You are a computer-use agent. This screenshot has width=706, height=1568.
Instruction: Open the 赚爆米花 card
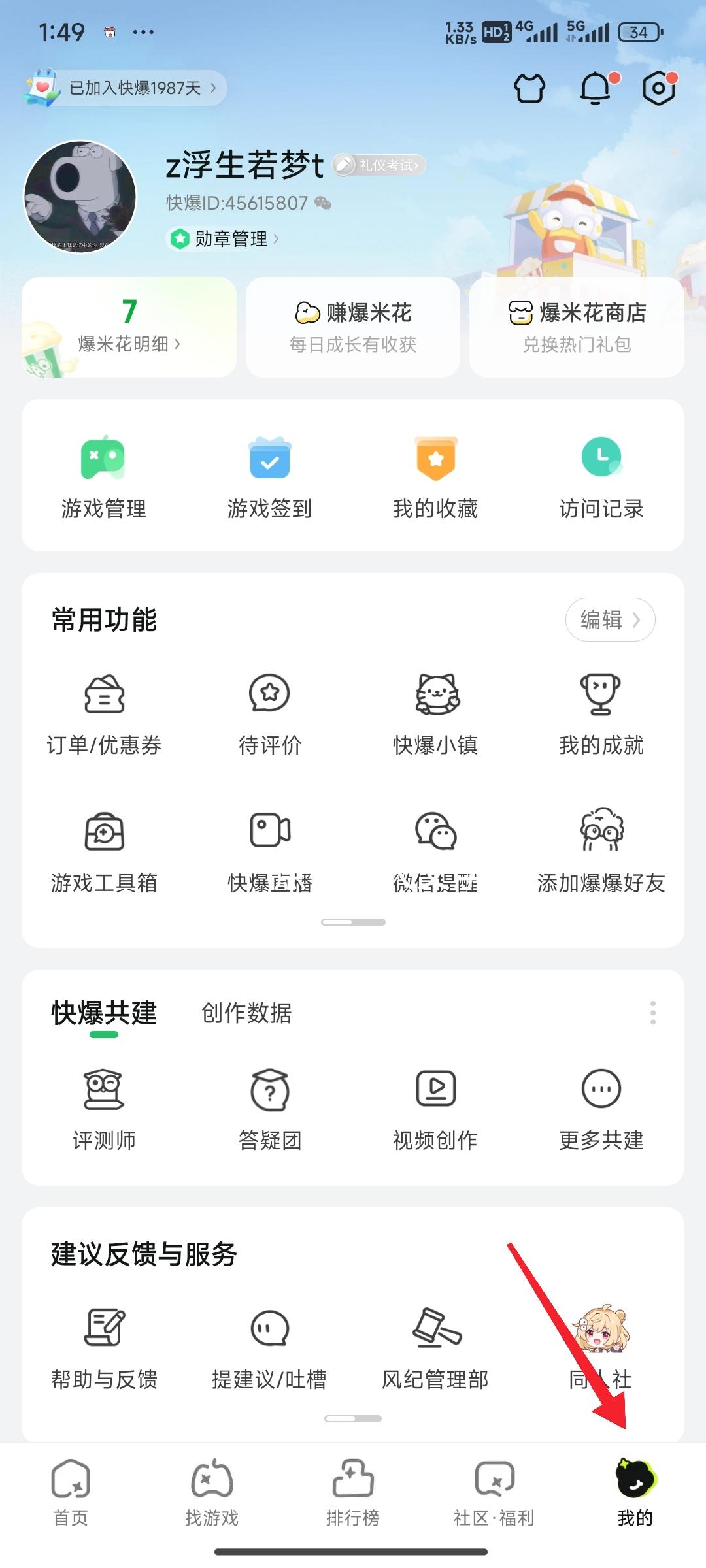[353, 327]
